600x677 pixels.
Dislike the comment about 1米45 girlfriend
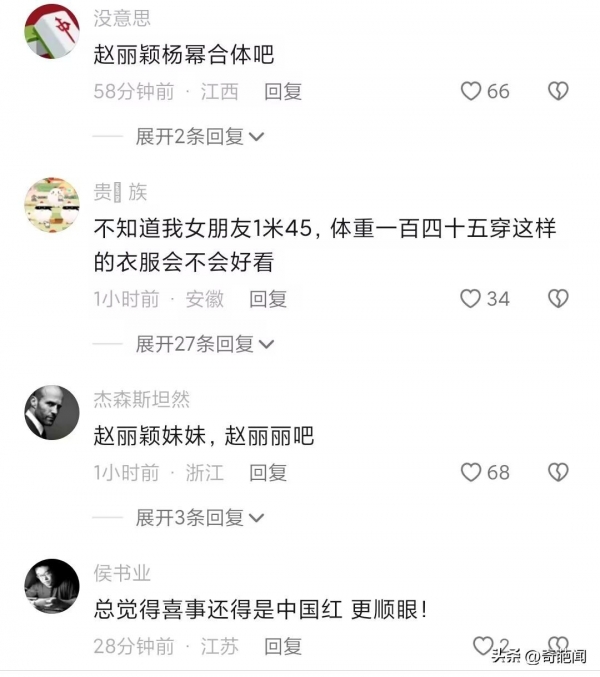point(558,299)
